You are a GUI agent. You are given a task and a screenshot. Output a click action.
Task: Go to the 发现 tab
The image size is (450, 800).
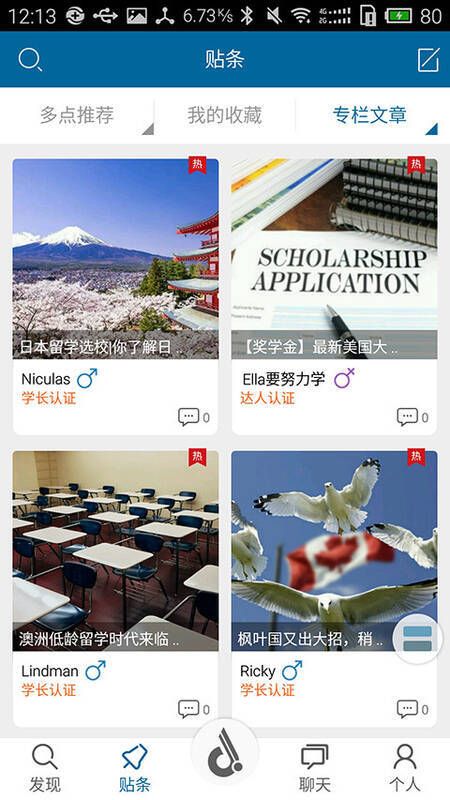(44, 768)
